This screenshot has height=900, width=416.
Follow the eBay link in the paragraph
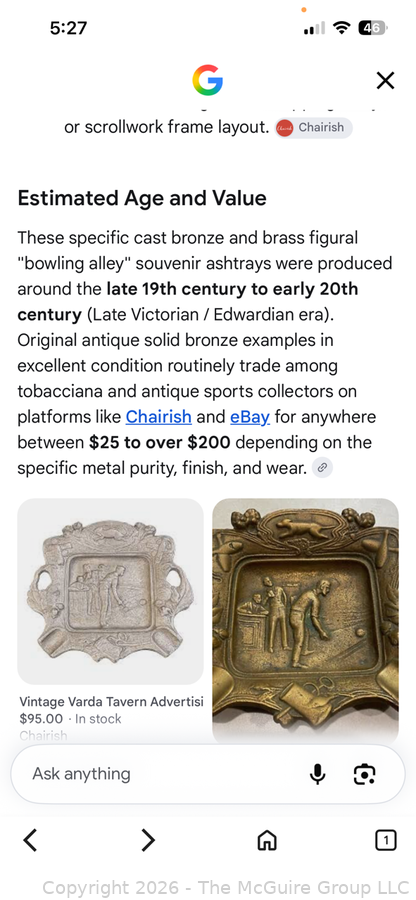point(250,417)
